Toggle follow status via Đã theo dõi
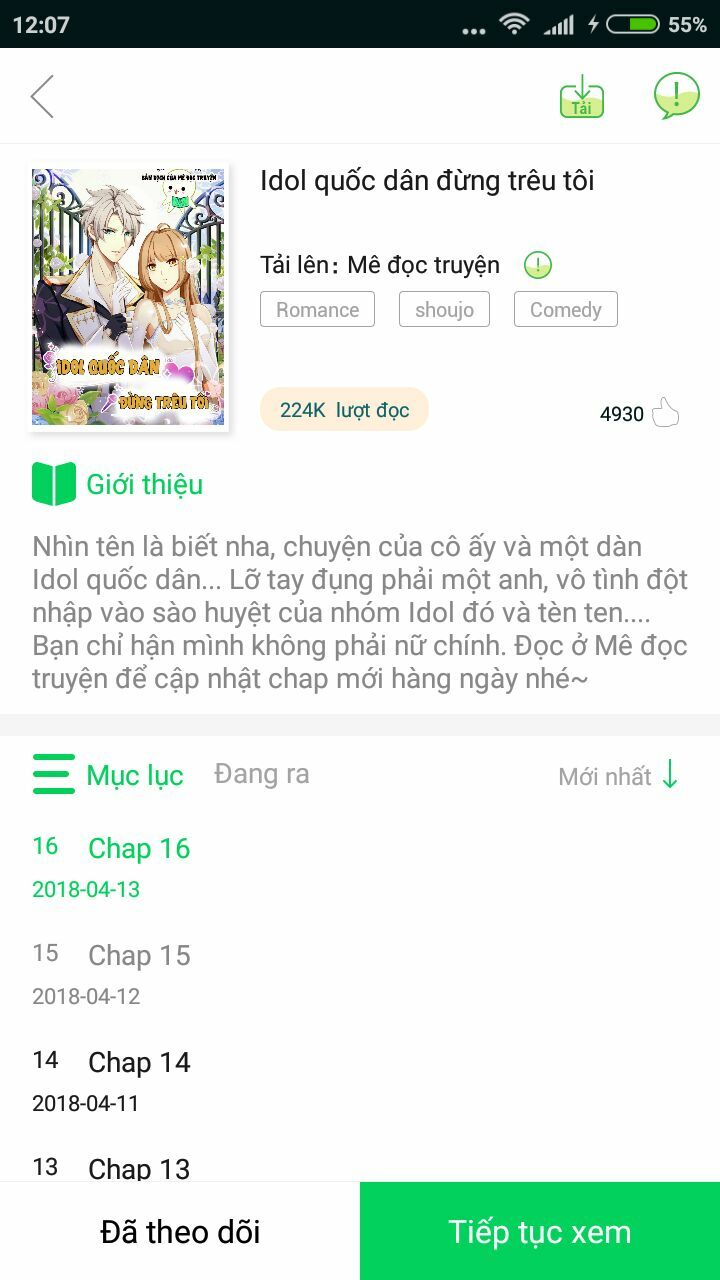The height and width of the screenshot is (1280, 720). tap(180, 1231)
